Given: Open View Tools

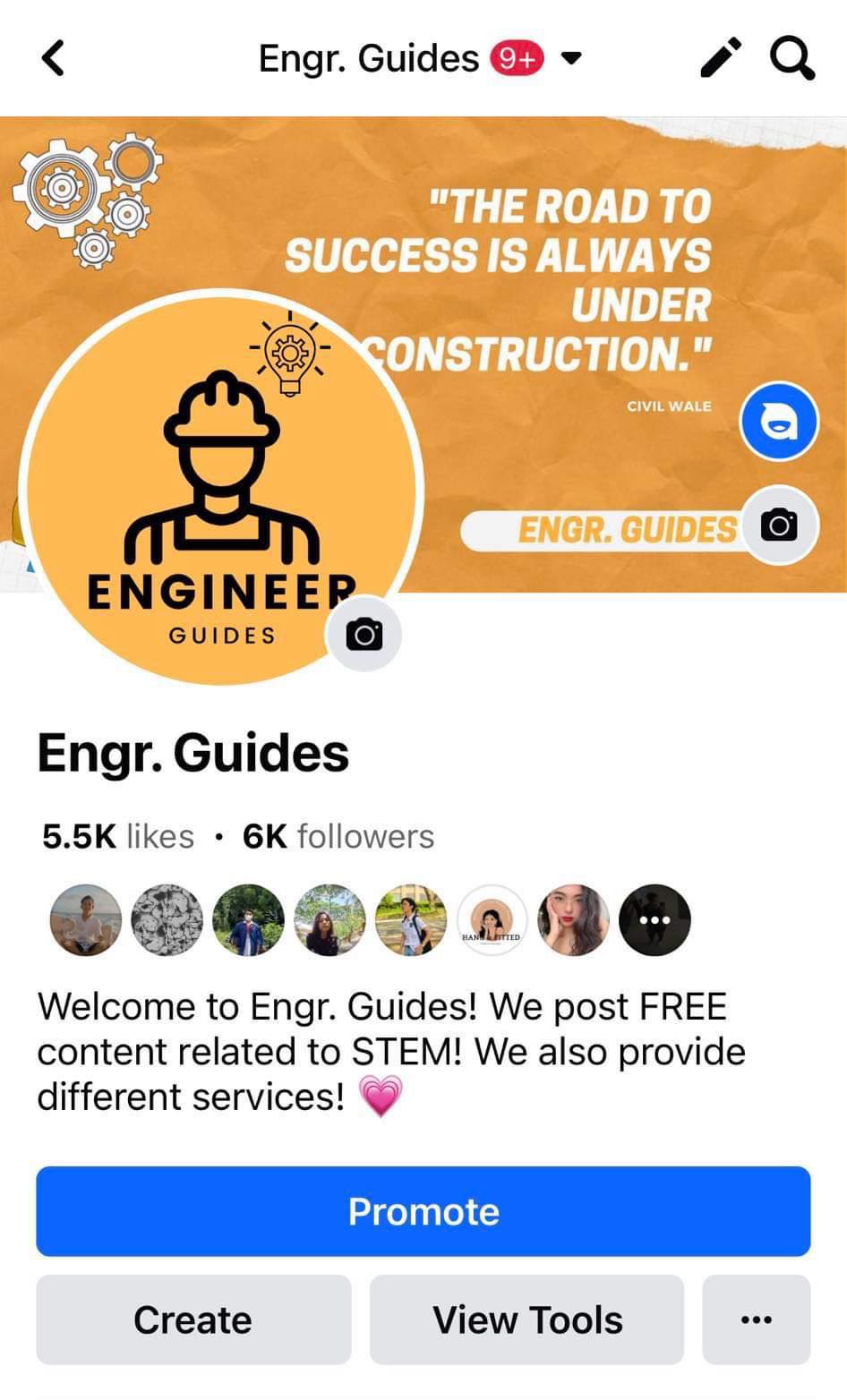Looking at the screenshot, I should [x=527, y=1319].
